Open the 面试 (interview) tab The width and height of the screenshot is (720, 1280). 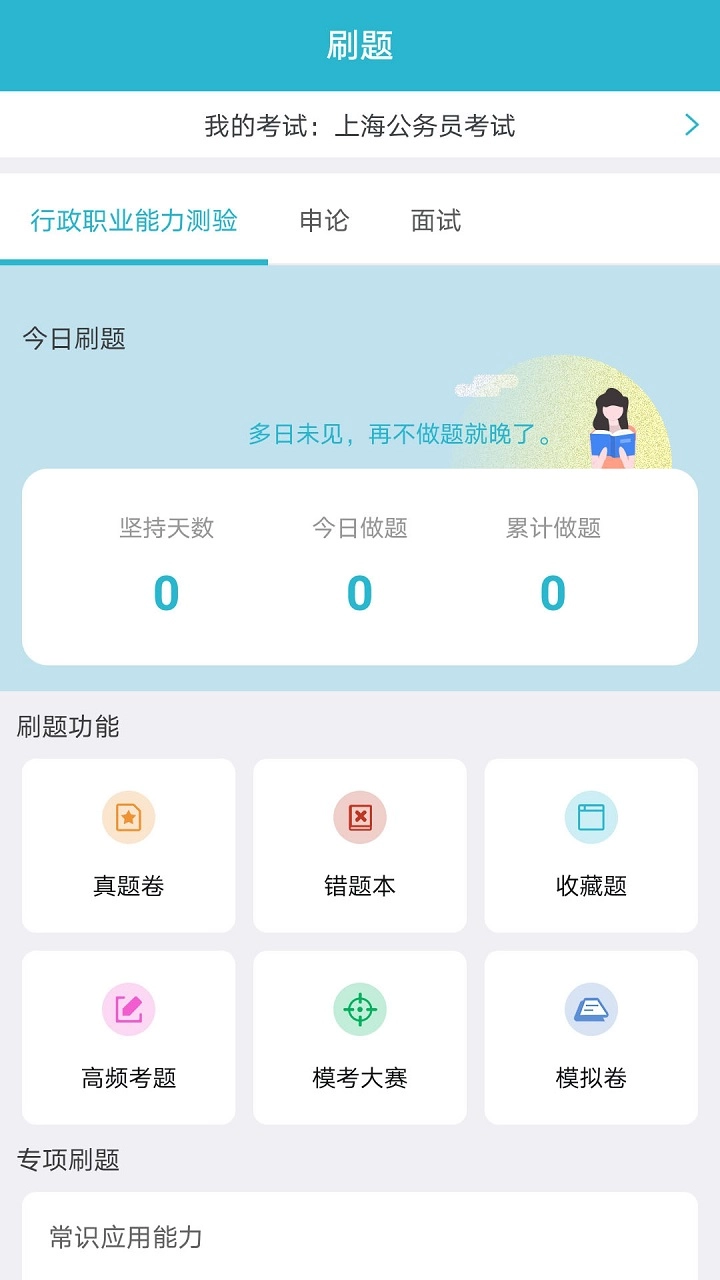tap(435, 220)
